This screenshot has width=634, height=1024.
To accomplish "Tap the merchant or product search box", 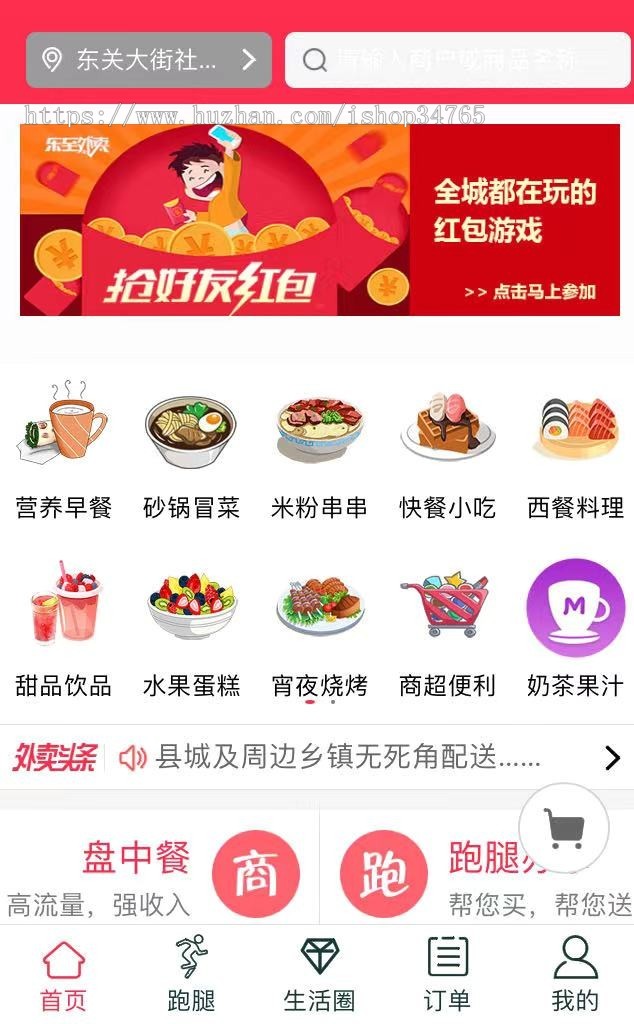I will click(x=457, y=60).
